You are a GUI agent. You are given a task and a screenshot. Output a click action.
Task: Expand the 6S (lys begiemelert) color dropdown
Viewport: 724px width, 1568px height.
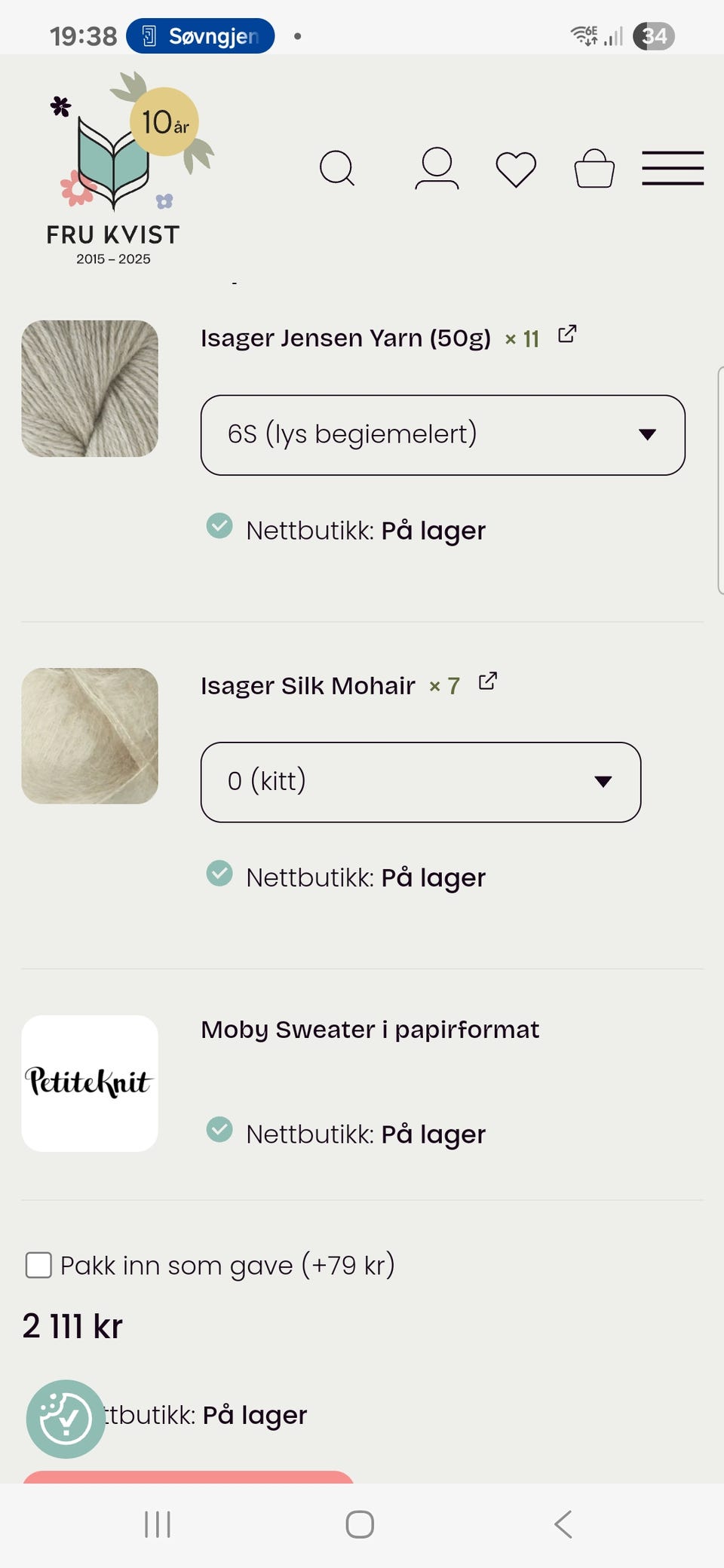coord(443,435)
